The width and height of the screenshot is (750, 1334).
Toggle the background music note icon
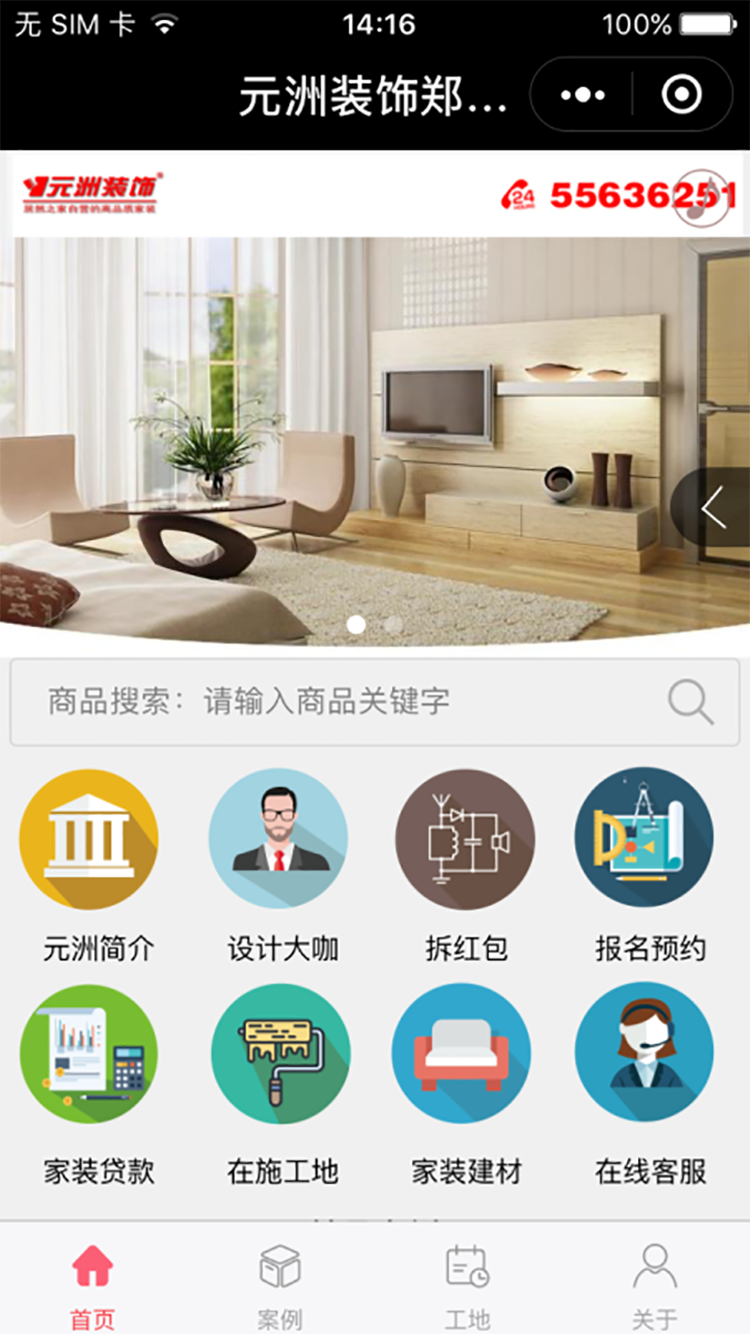click(703, 197)
